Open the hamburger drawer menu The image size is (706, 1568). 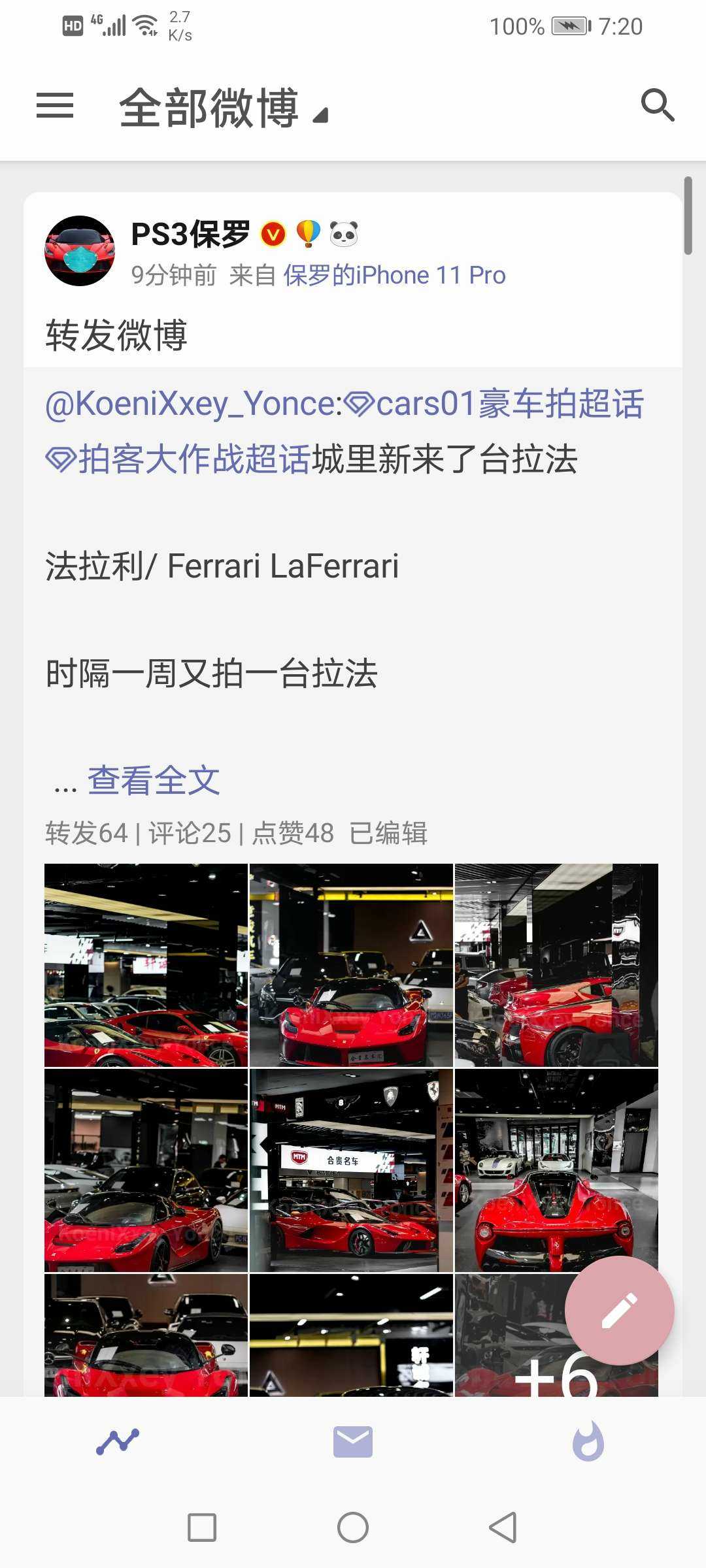pyautogui.click(x=55, y=106)
